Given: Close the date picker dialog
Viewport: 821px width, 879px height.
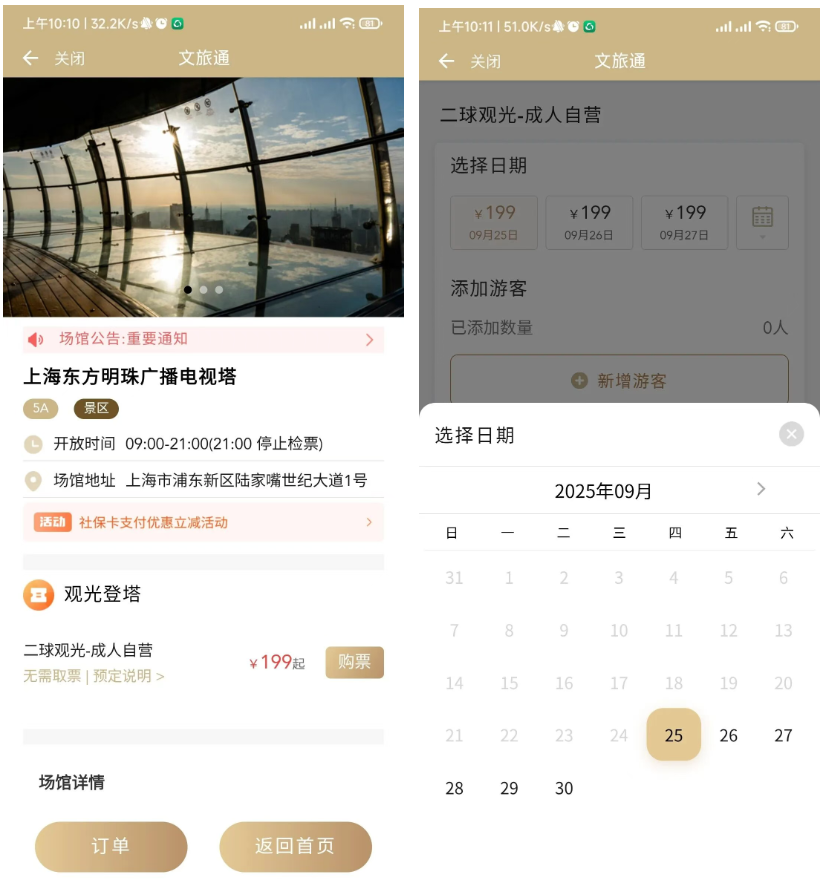Looking at the screenshot, I should (791, 434).
